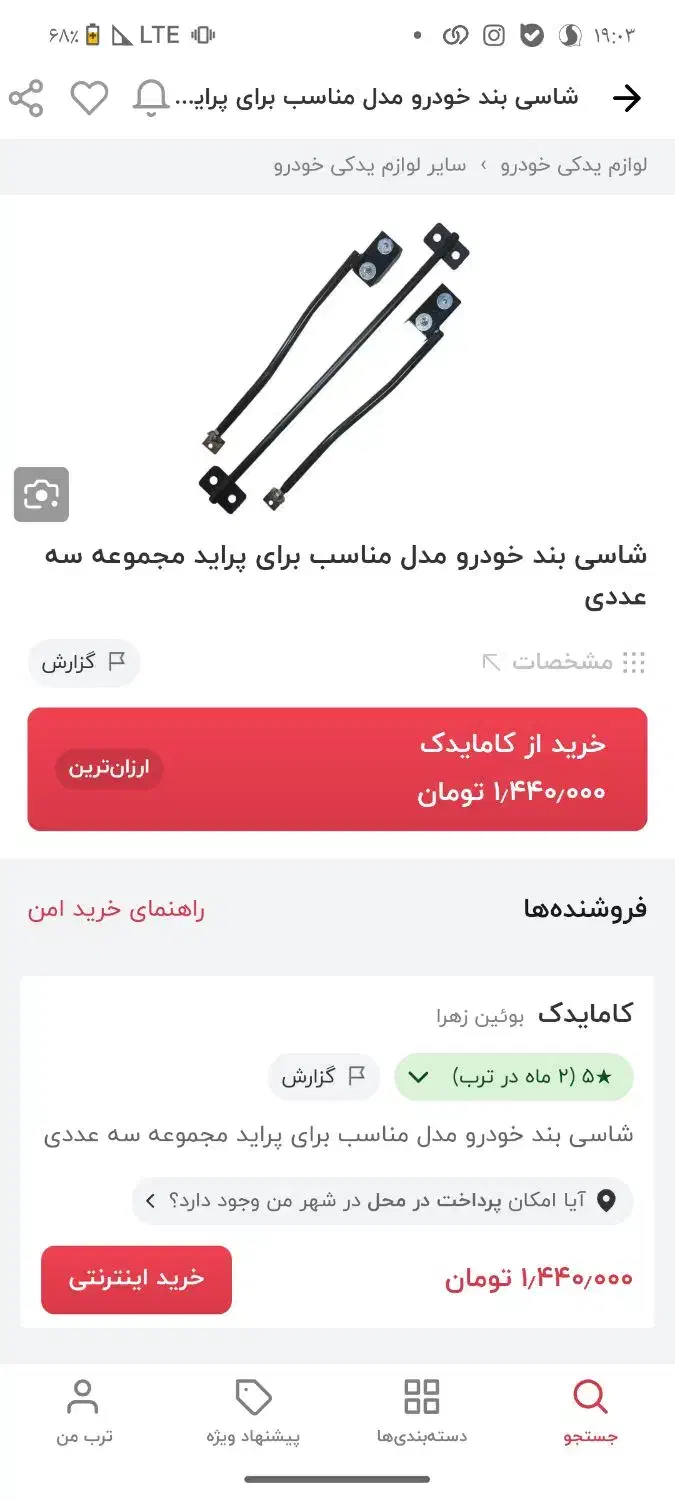Image resolution: width=675 pixels, height=1500 pixels.
Task: Go to the ترب من tab
Action: click(x=83, y=1412)
